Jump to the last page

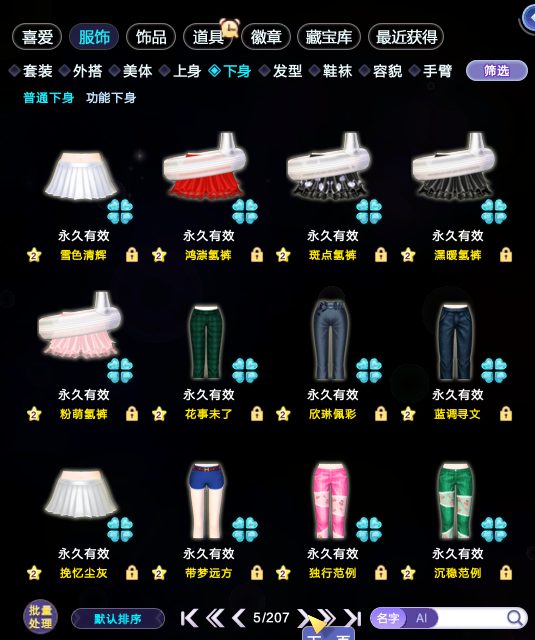(x=352, y=618)
